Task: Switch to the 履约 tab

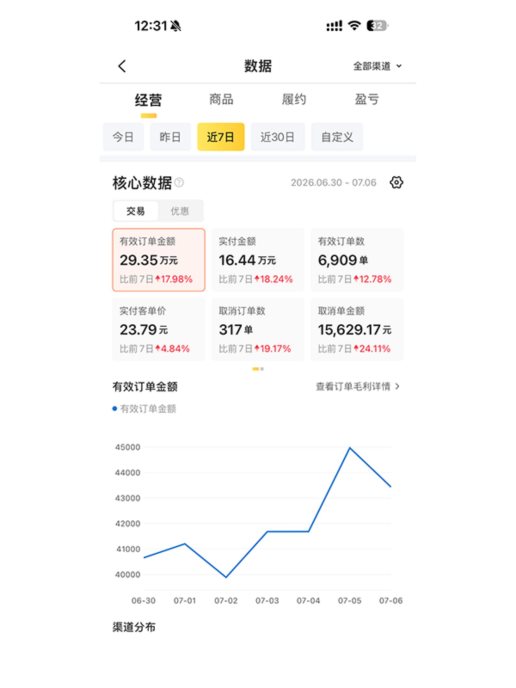Action: tap(294, 100)
